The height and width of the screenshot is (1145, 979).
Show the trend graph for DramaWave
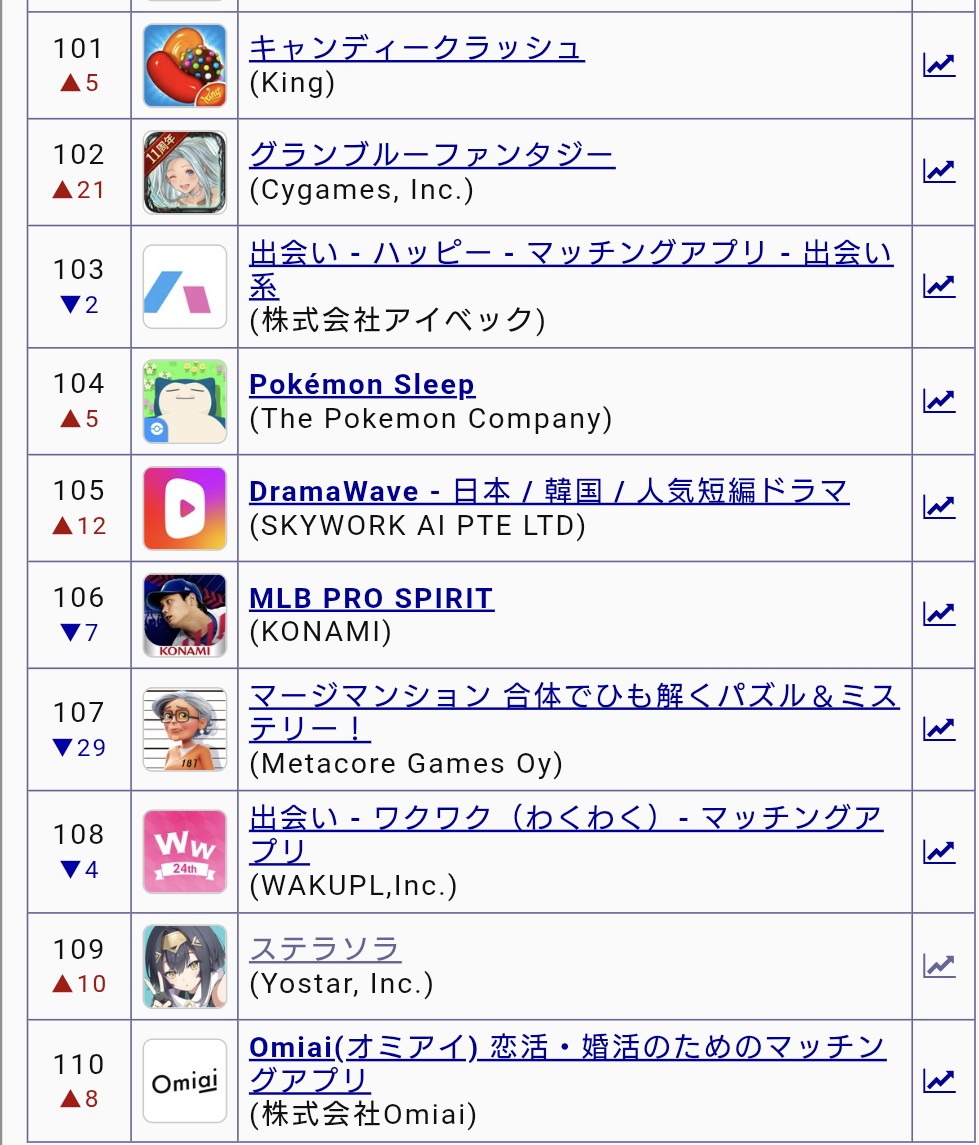click(938, 507)
